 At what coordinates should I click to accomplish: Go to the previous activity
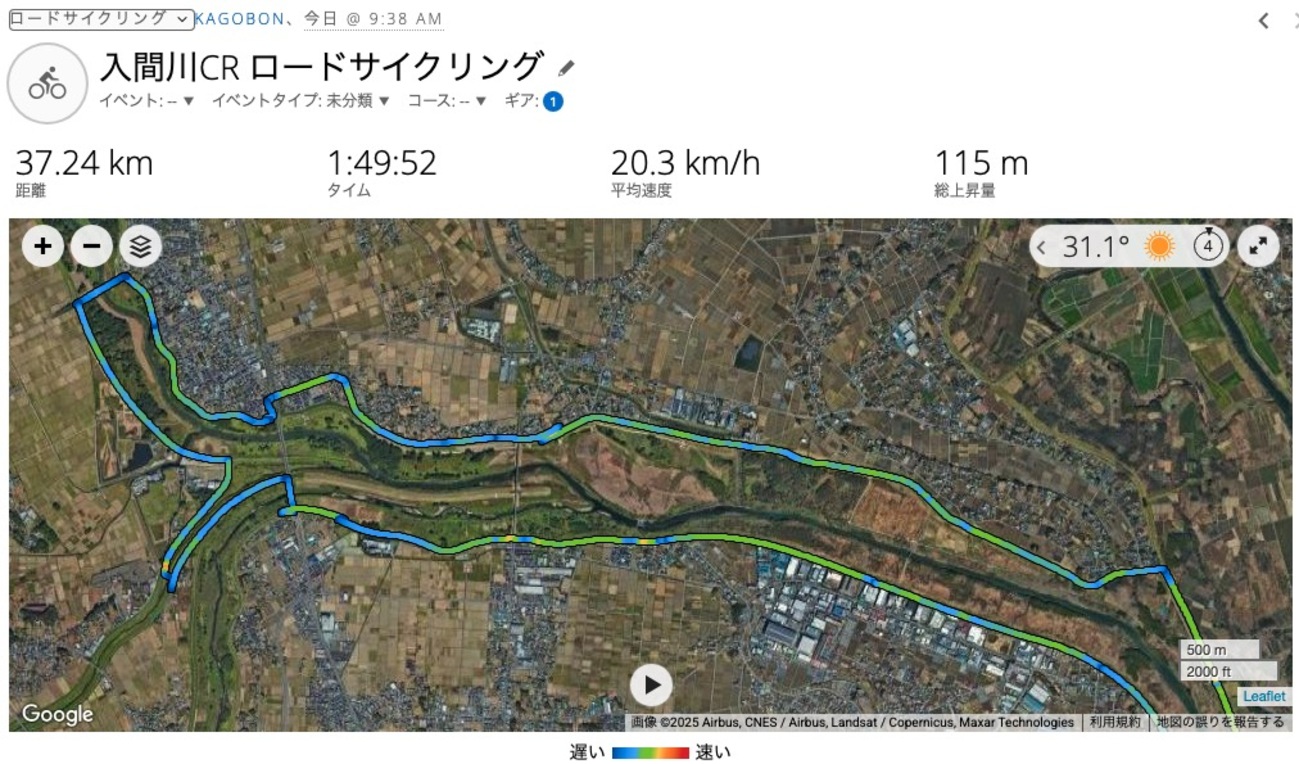pyautogui.click(x=1264, y=21)
